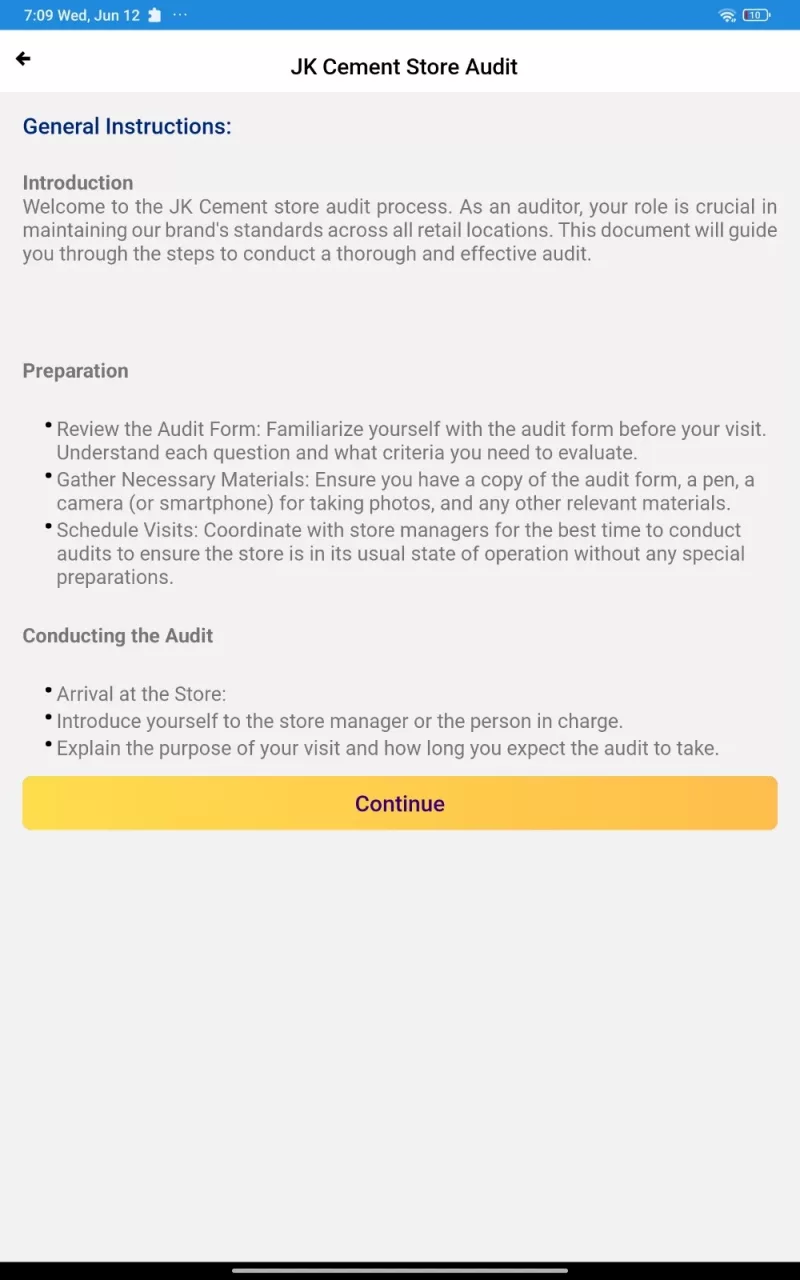Tap the Continue button
The image size is (800, 1280).
coord(400,803)
